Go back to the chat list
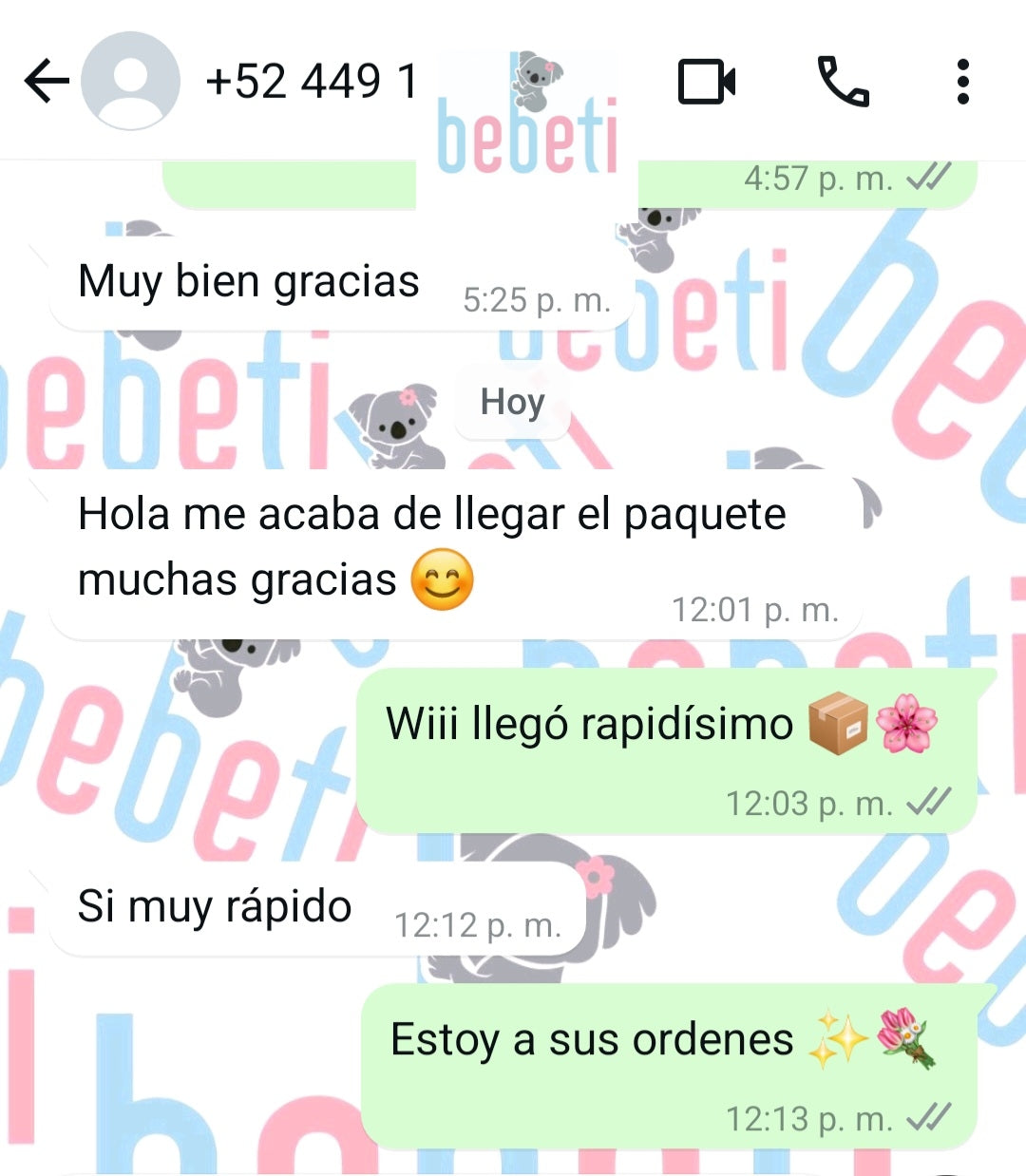The height and width of the screenshot is (1176, 1026). (x=46, y=81)
